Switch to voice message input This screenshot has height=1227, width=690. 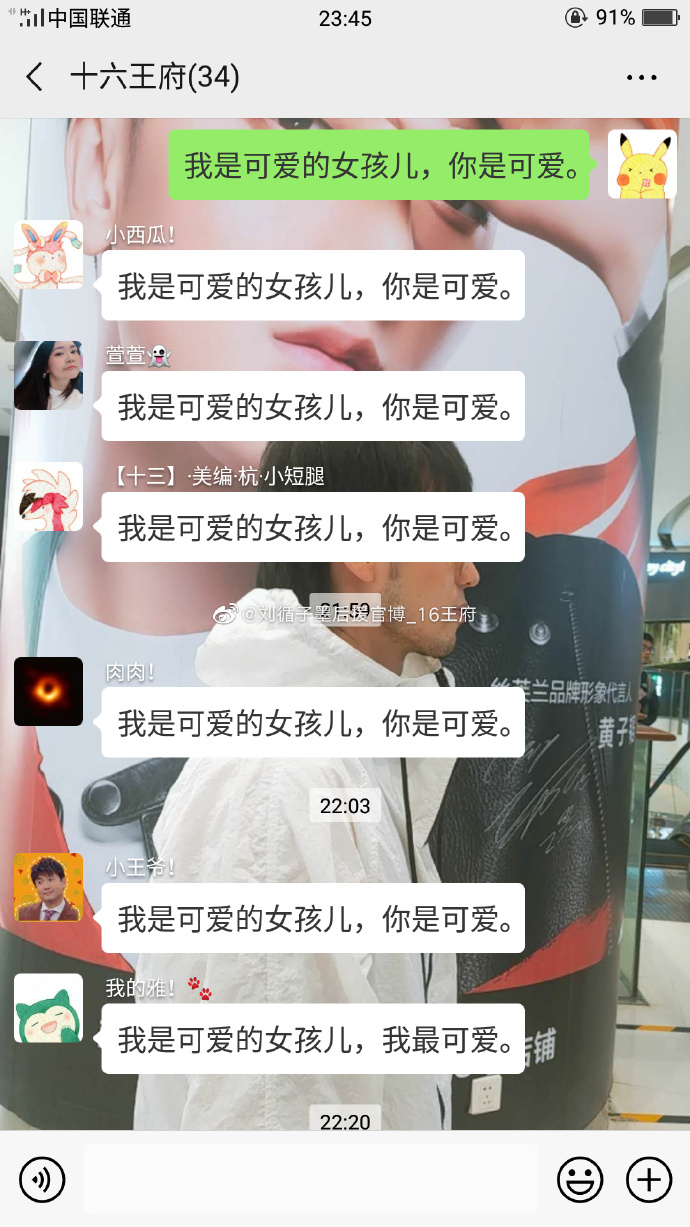tap(42, 1180)
